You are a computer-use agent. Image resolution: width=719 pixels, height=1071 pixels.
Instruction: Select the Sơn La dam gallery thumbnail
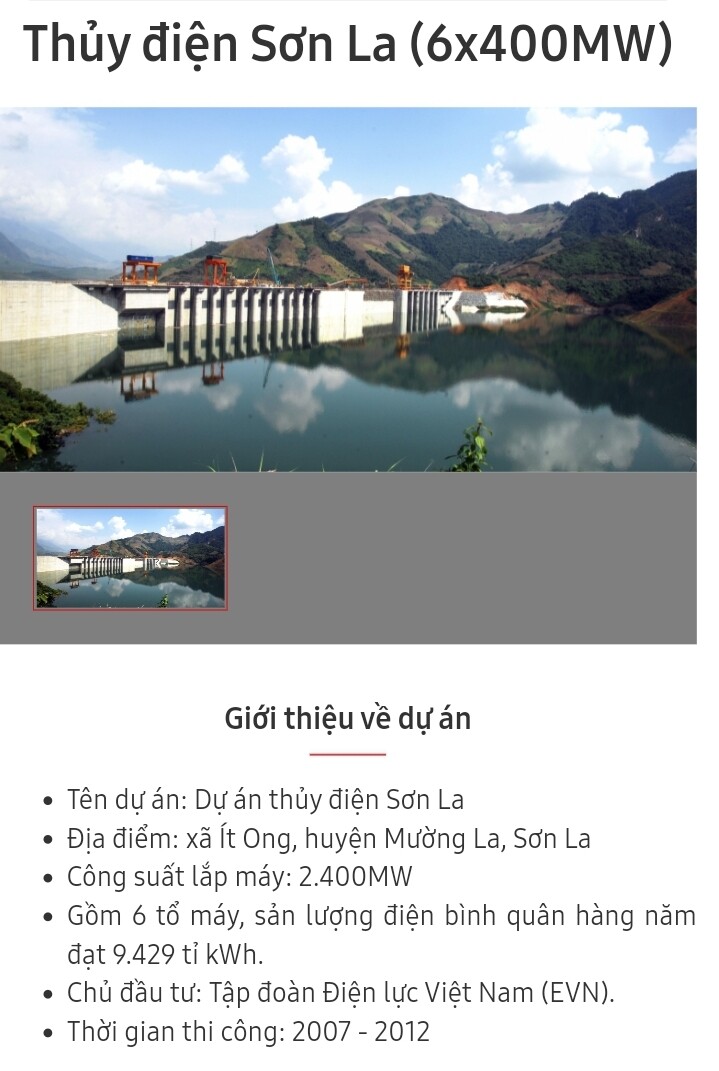point(130,558)
